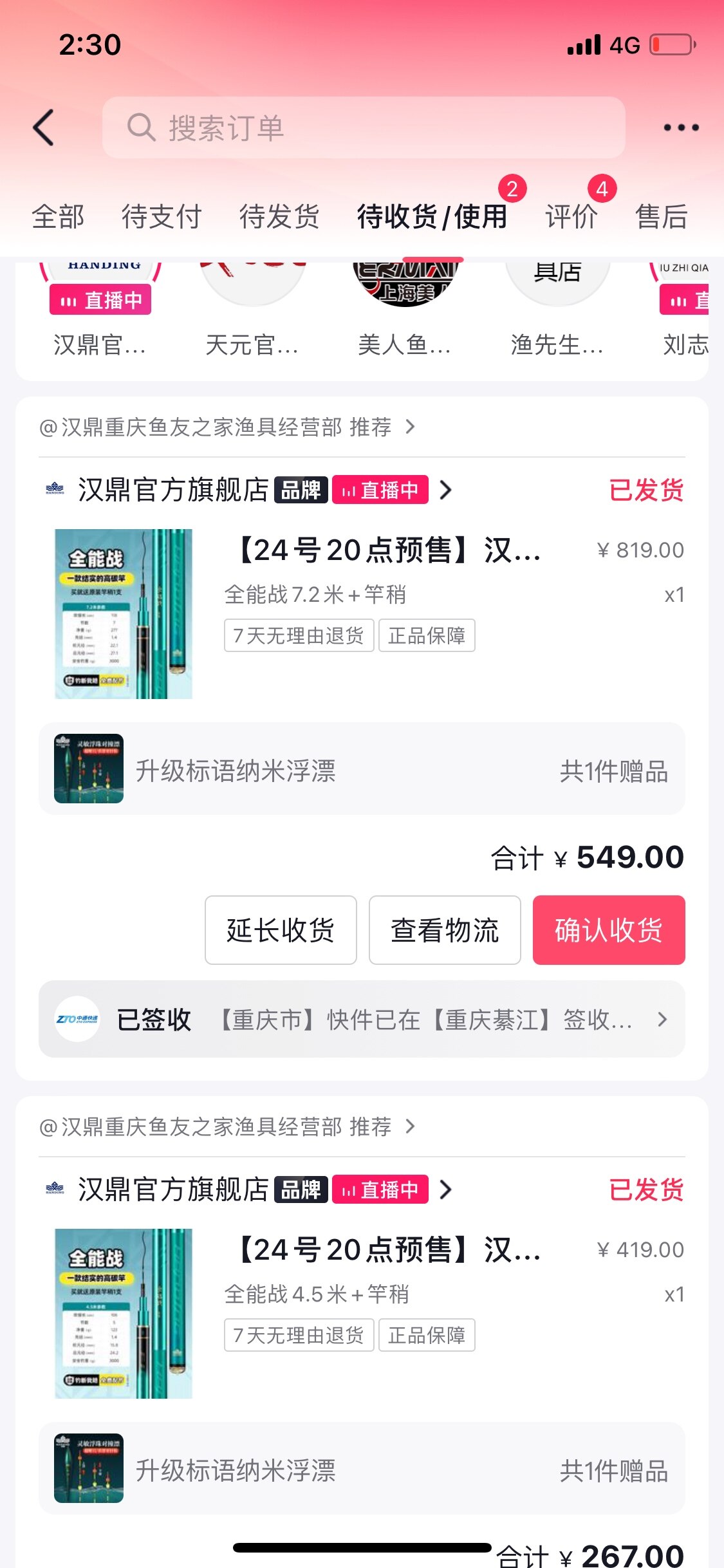The height and width of the screenshot is (1568, 724).
Task: Tap the 搜索订单 search box
Action: [364, 127]
